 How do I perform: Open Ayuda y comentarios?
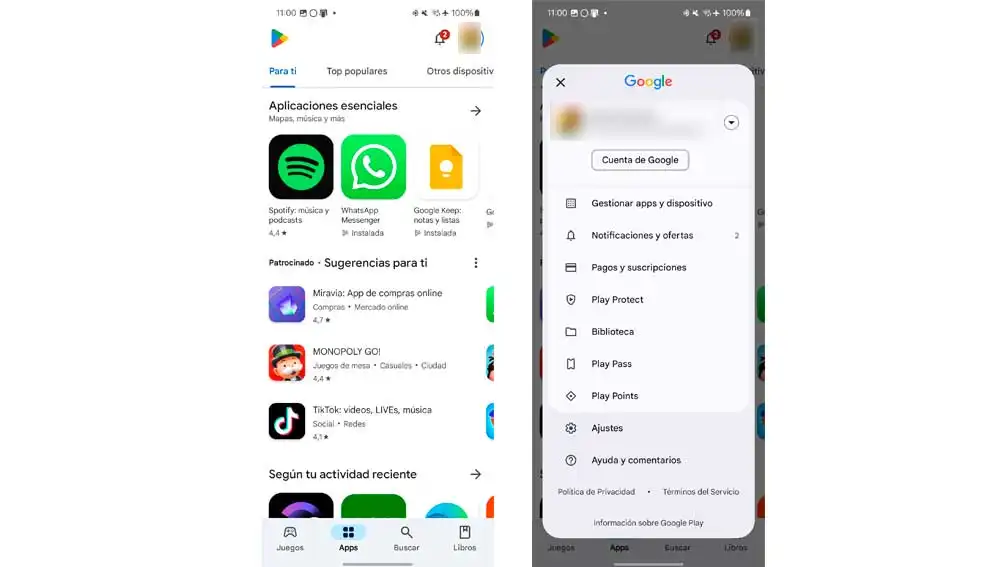coord(635,460)
